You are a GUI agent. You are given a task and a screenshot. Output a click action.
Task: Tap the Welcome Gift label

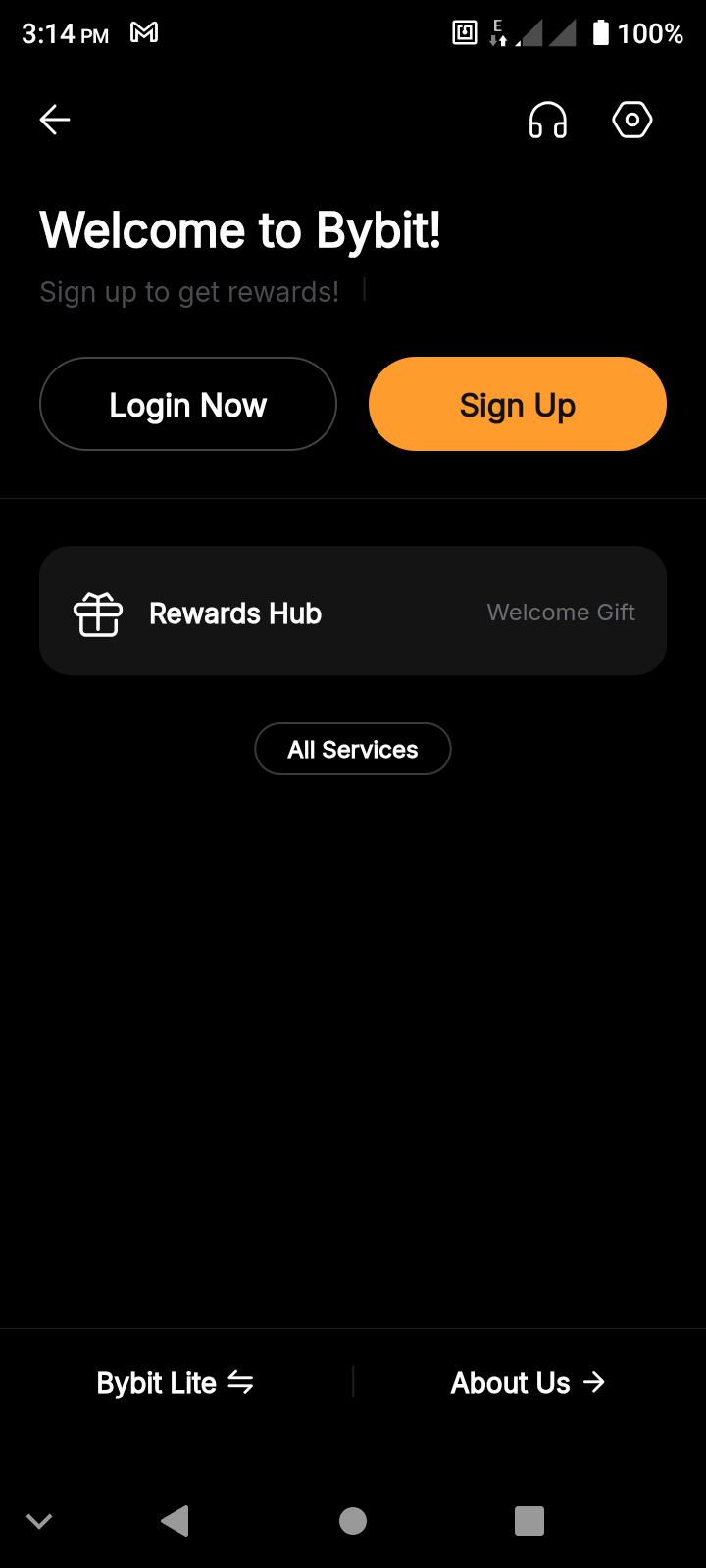point(561,612)
